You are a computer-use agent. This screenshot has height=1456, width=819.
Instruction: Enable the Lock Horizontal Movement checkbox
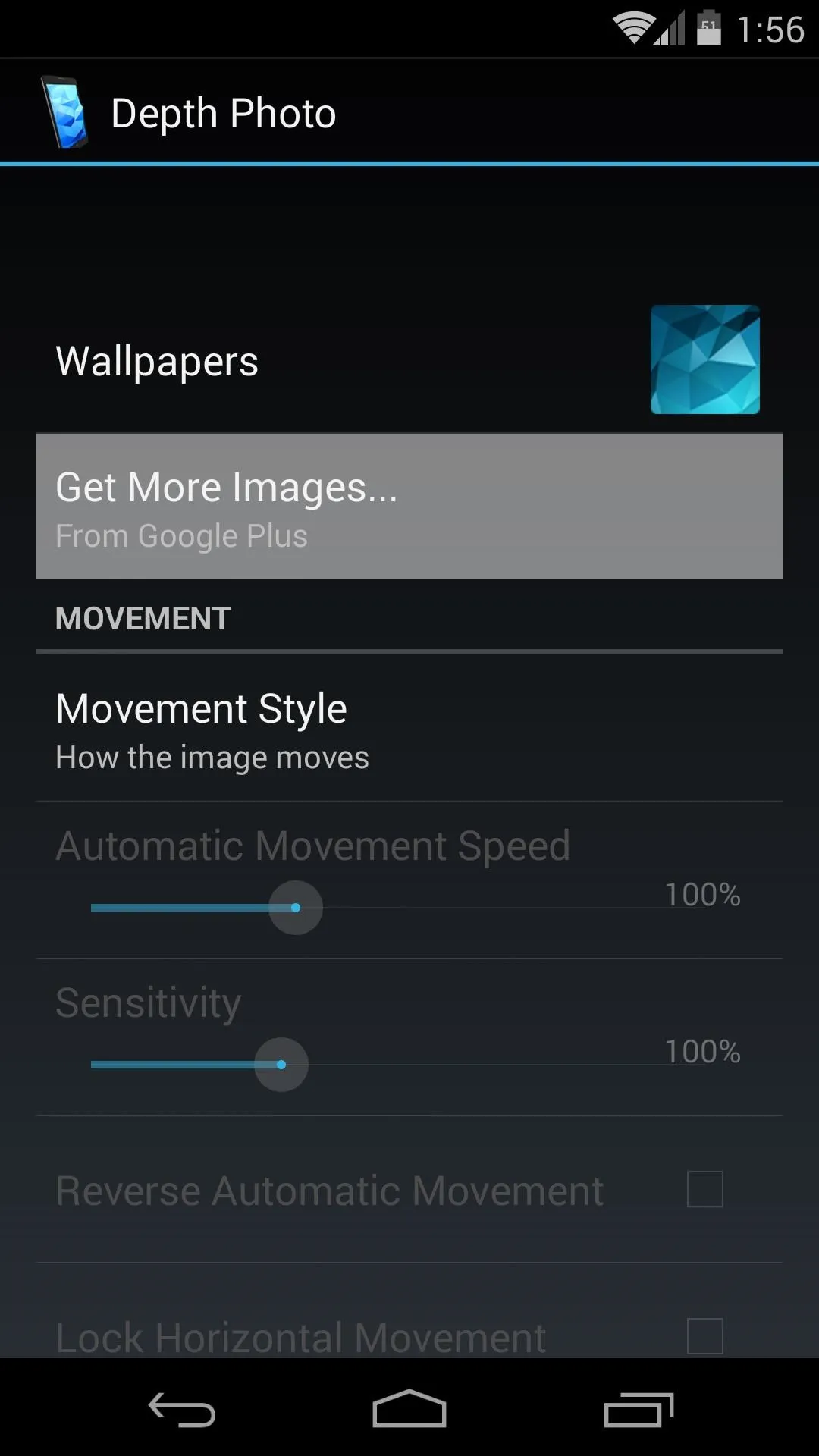(x=704, y=1336)
